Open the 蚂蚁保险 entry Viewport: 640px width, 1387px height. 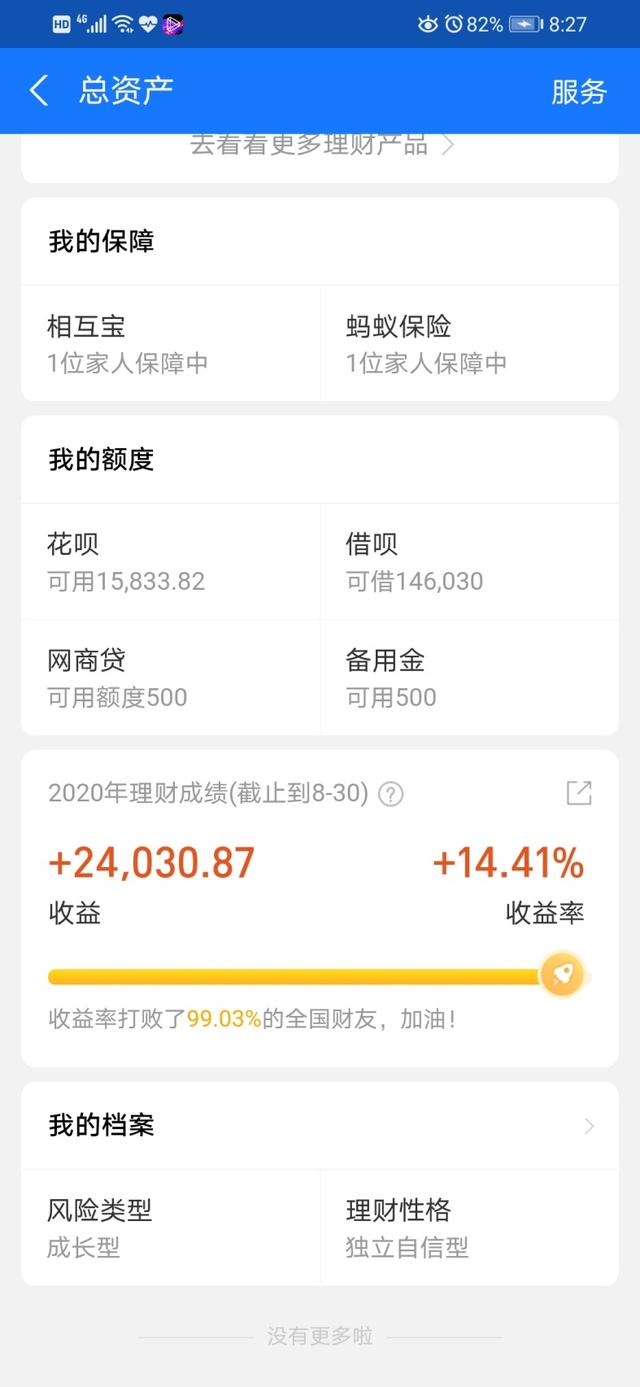pos(469,343)
